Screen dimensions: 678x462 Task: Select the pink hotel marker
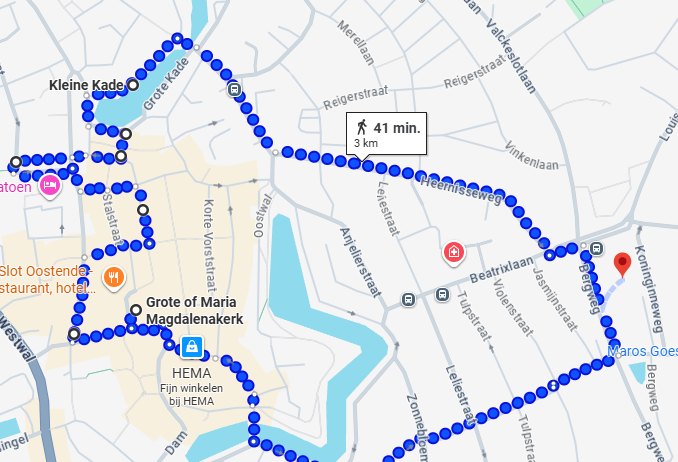click(x=51, y=186)
